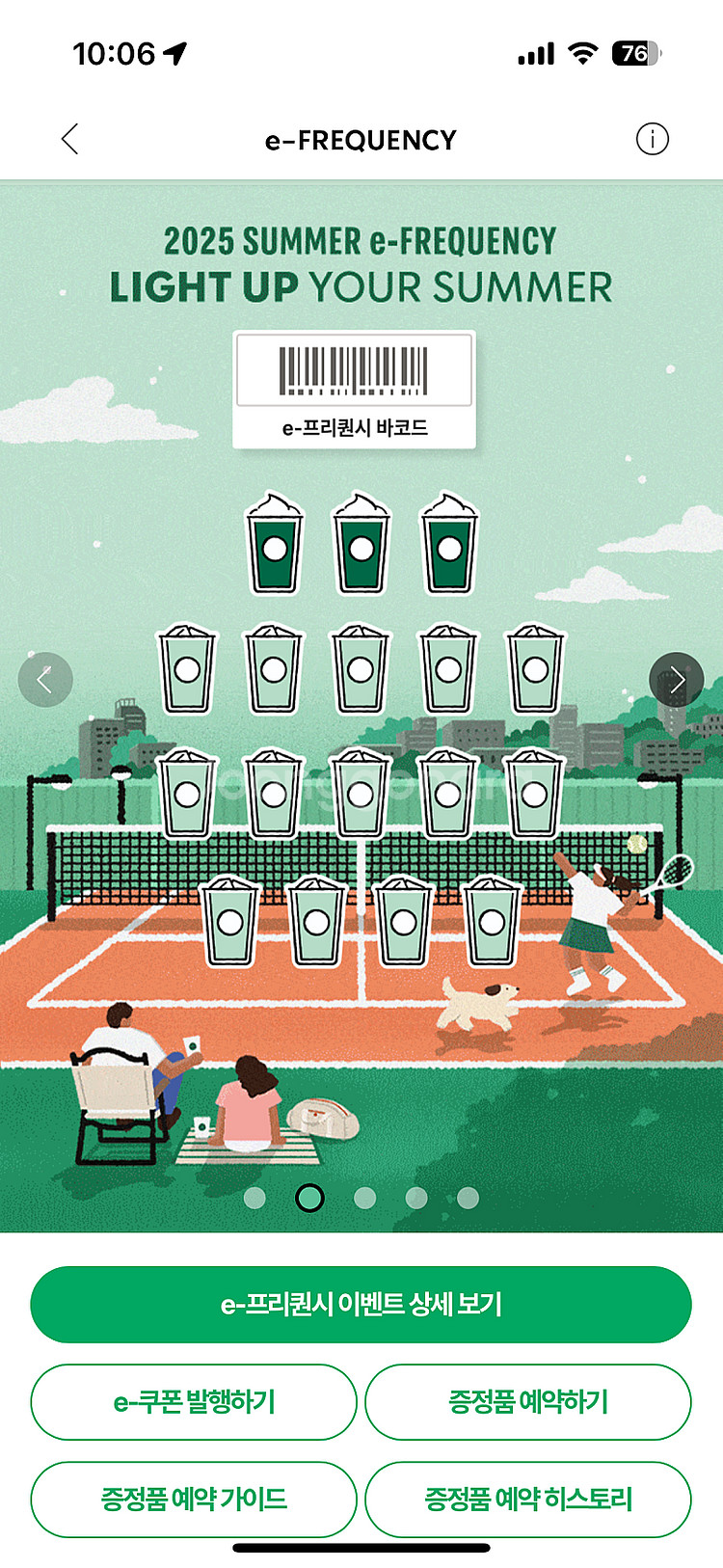Tap e-프리퀀시 이벤트 상세 보기 button

[361, 1304]
